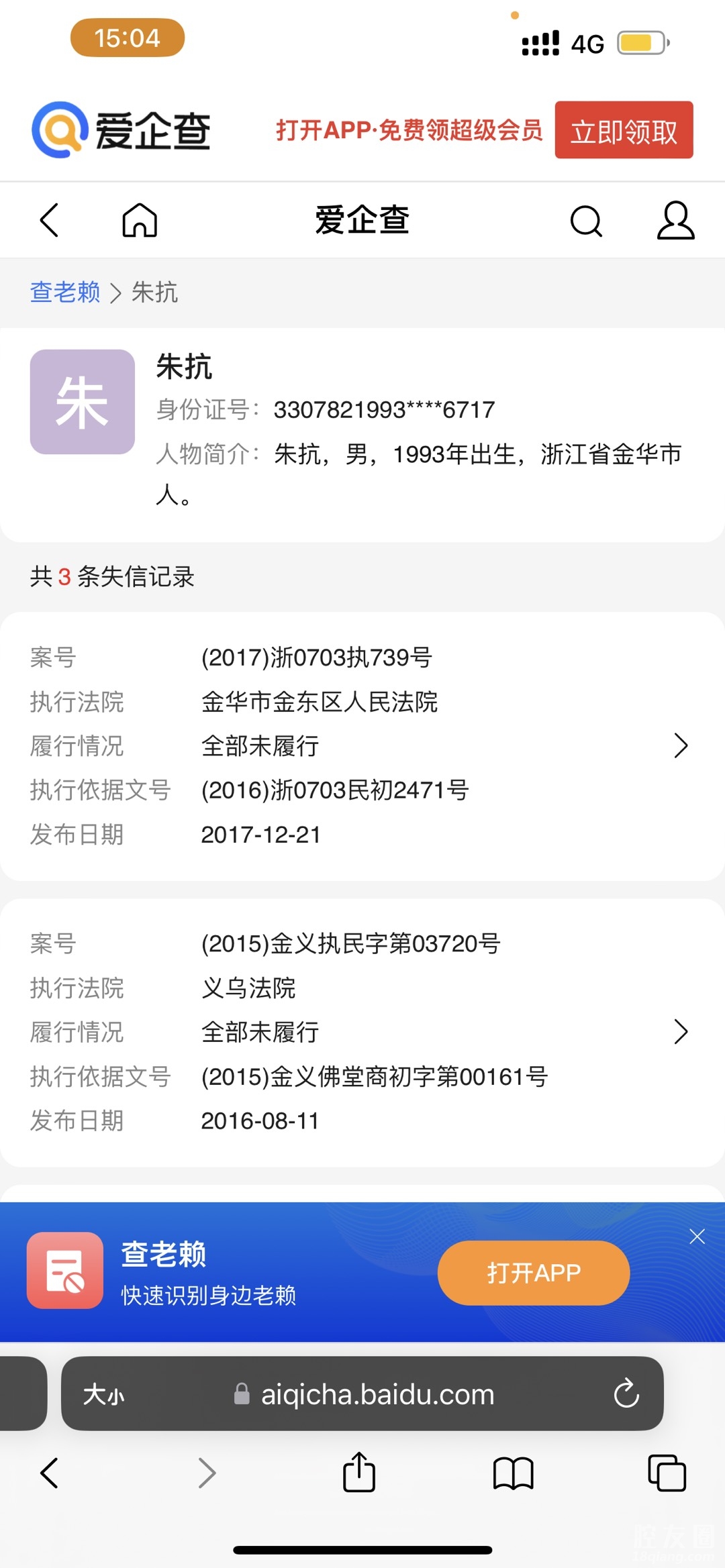Open the user profile icon
The height and width of the screenshot is (1568, 725).
[x=675, y=220]
